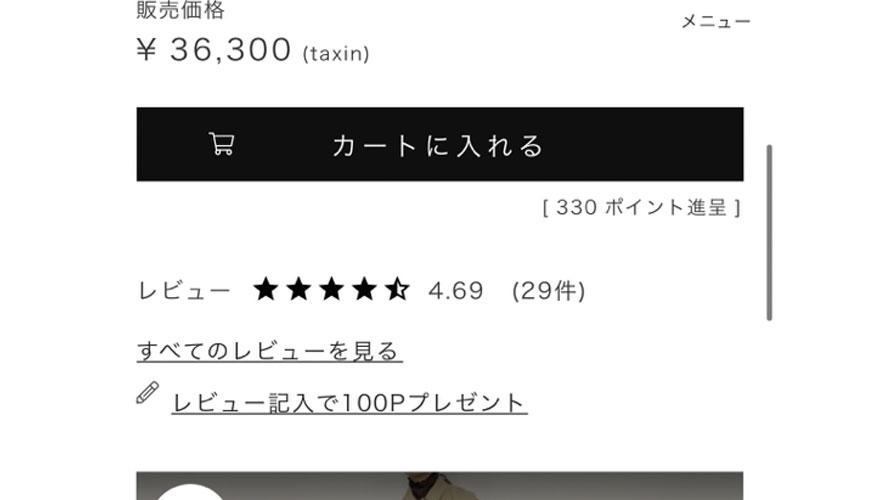Open すべてのレビューを見る link

(x=269, y=351)
